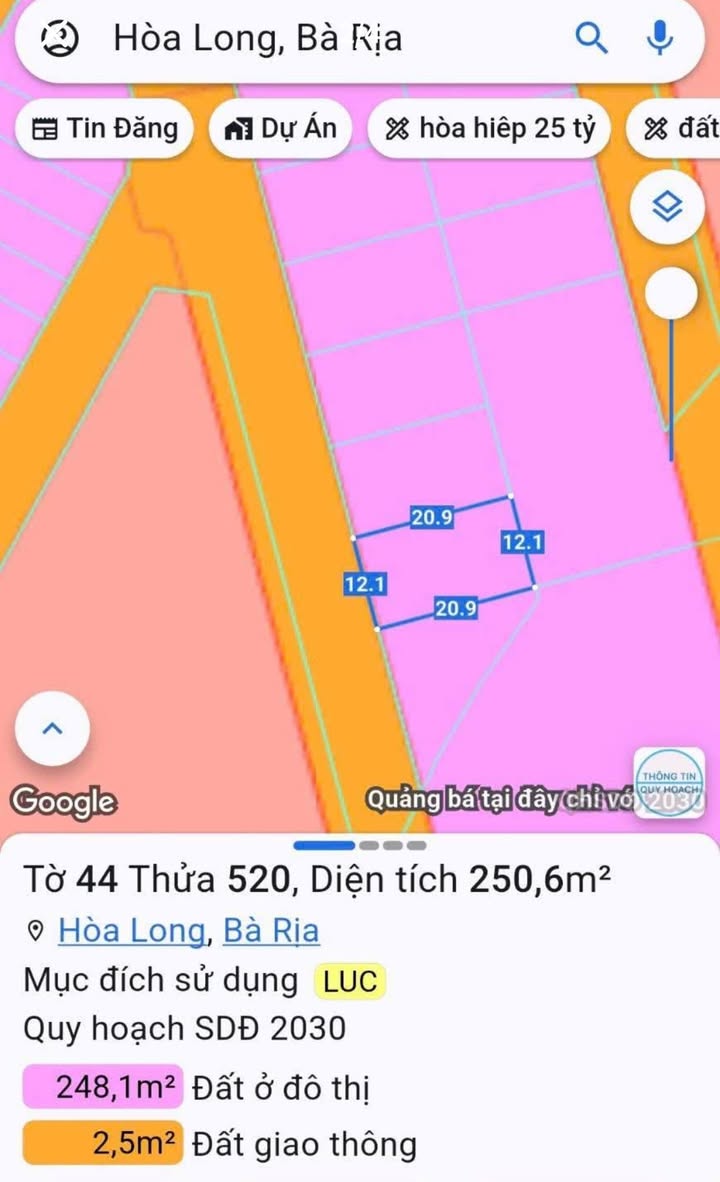
Task: Open the Bà Rịa link
Action: [271, 930]
